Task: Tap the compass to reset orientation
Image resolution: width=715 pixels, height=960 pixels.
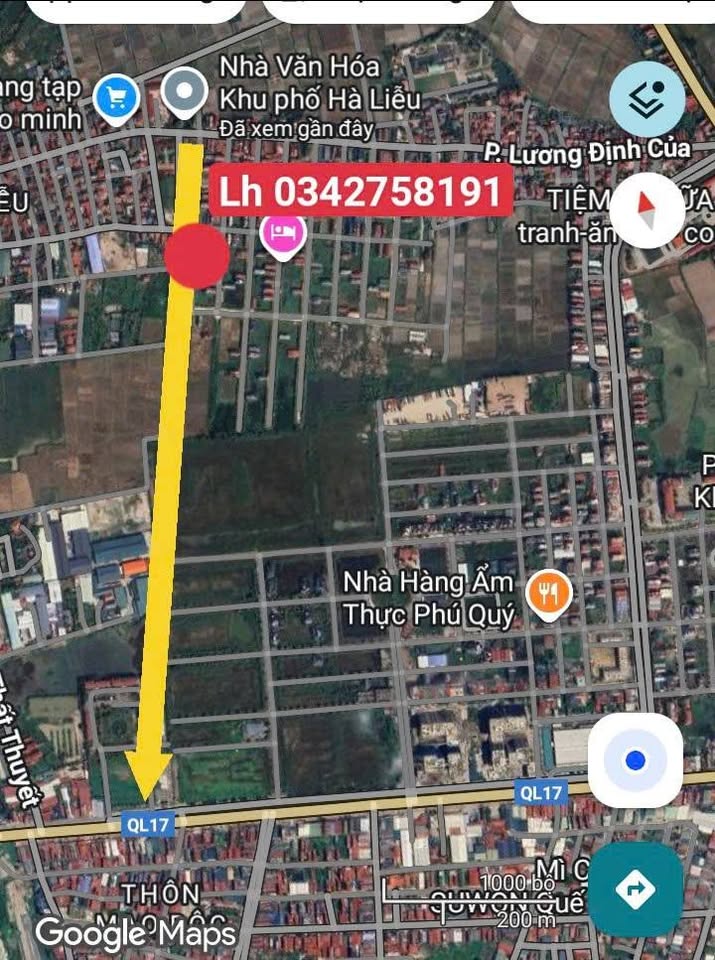Action: click(x=647, y=211)
